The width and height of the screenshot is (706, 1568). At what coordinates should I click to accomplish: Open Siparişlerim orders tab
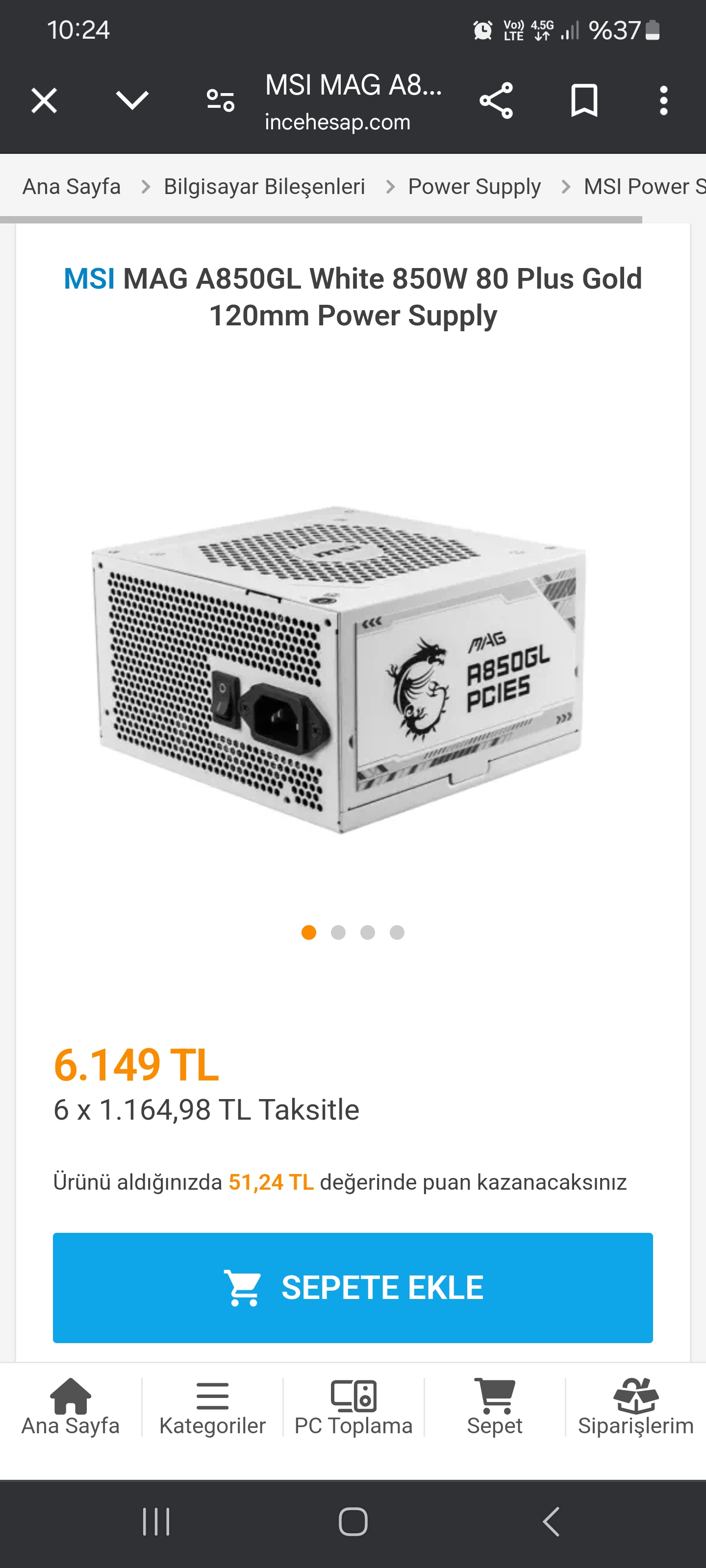pyautogui.click(x=635, y=1407)
